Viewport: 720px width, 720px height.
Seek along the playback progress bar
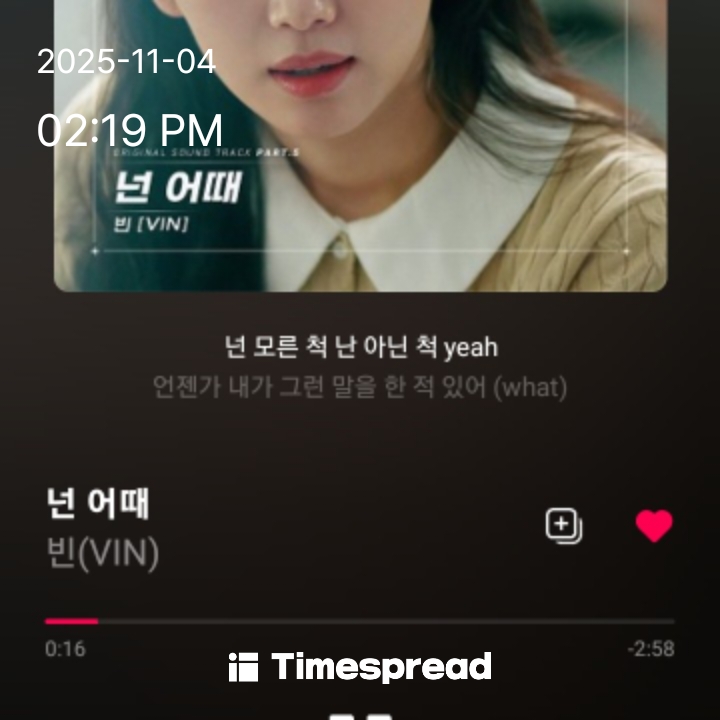(x=360, y=621)
